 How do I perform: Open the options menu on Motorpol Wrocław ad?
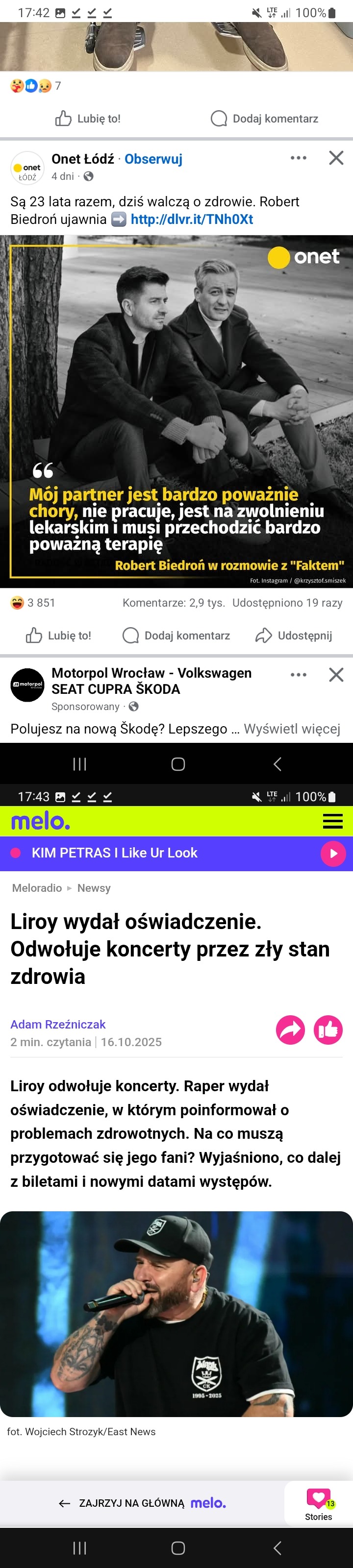tap(298, 675)
